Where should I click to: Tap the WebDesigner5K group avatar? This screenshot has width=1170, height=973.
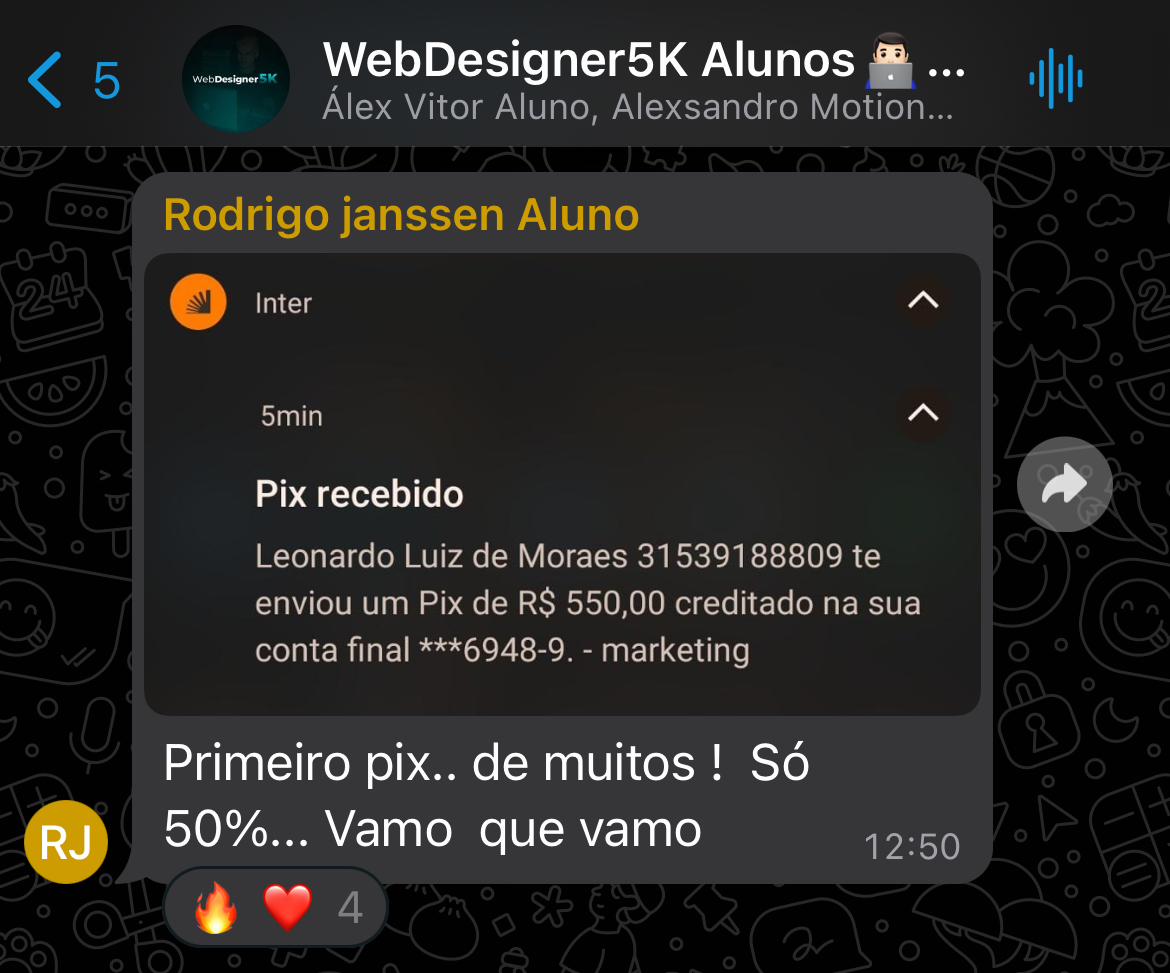point(236,80)
